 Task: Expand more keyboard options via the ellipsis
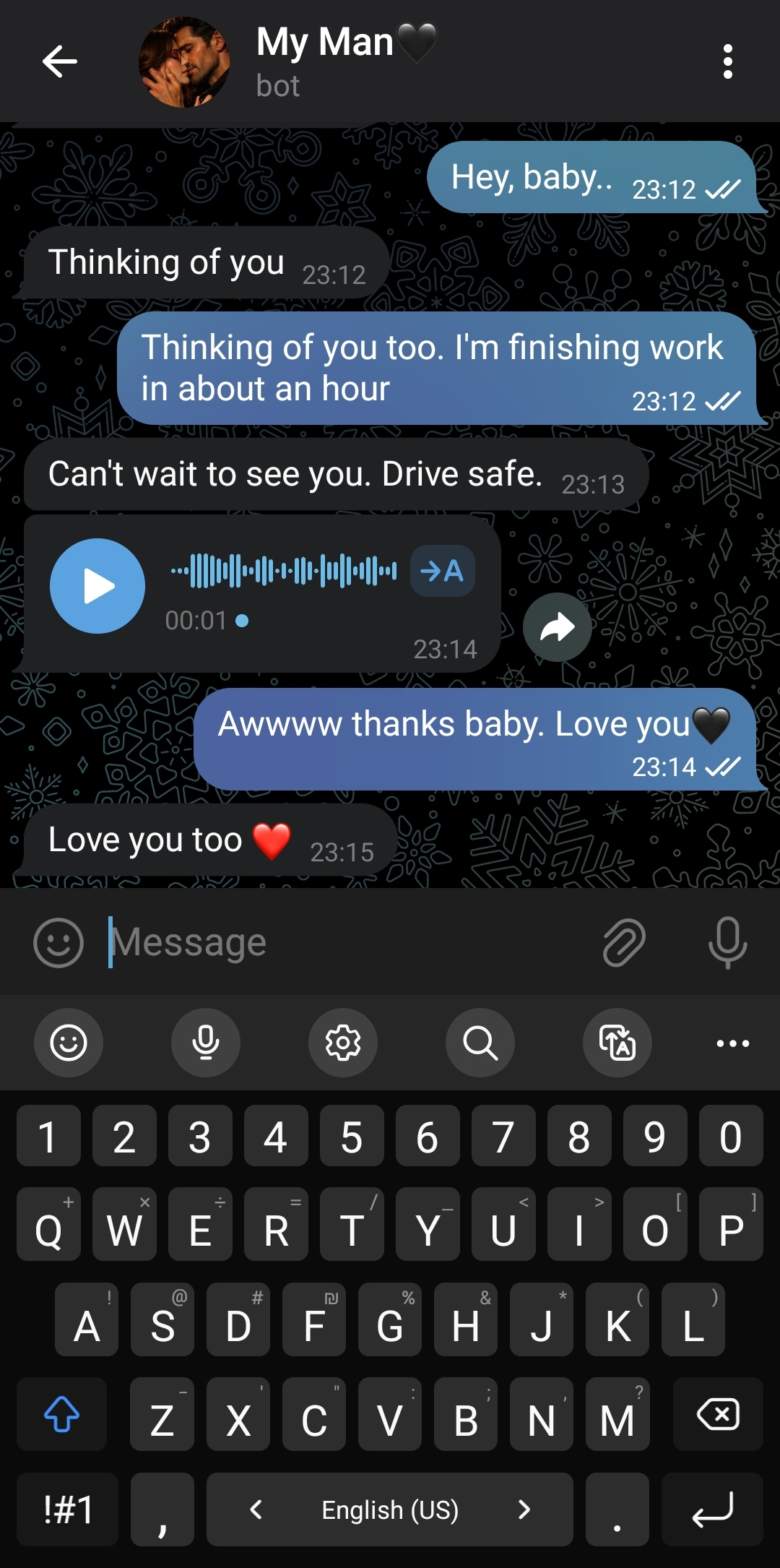pos(732,1043)
